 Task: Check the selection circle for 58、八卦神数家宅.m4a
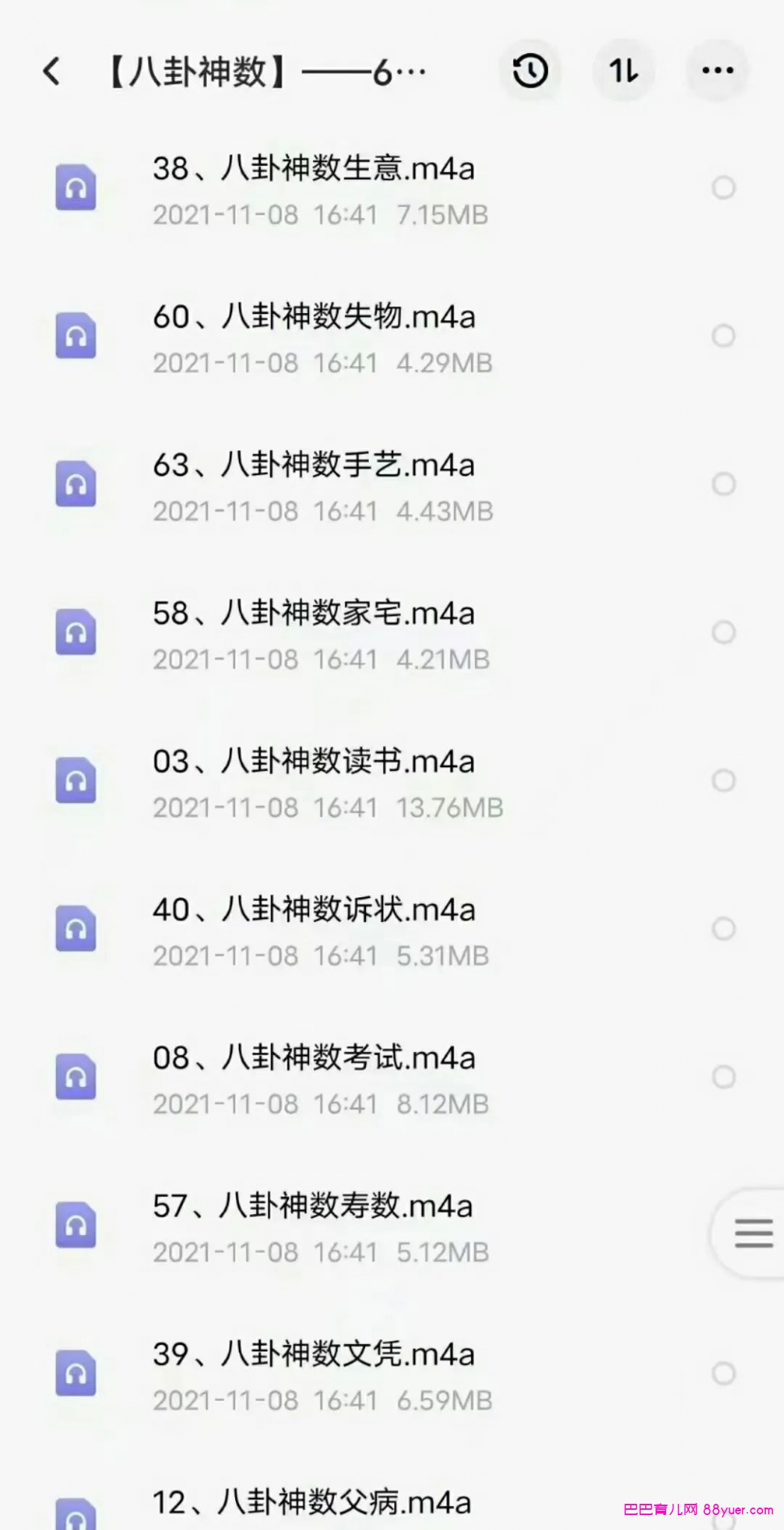(x=723, y=633)
